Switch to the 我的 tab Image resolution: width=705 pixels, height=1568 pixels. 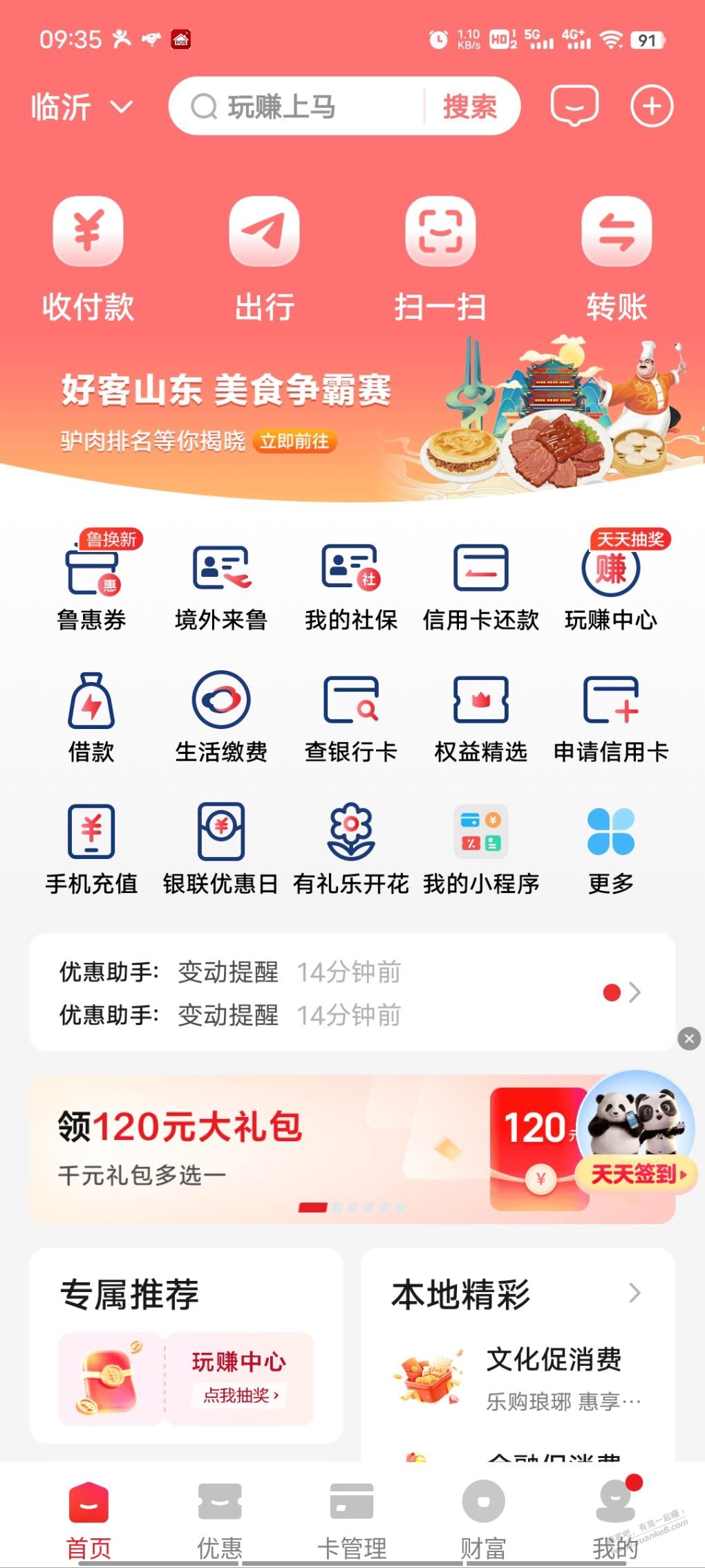click(x=615, y=1520)
